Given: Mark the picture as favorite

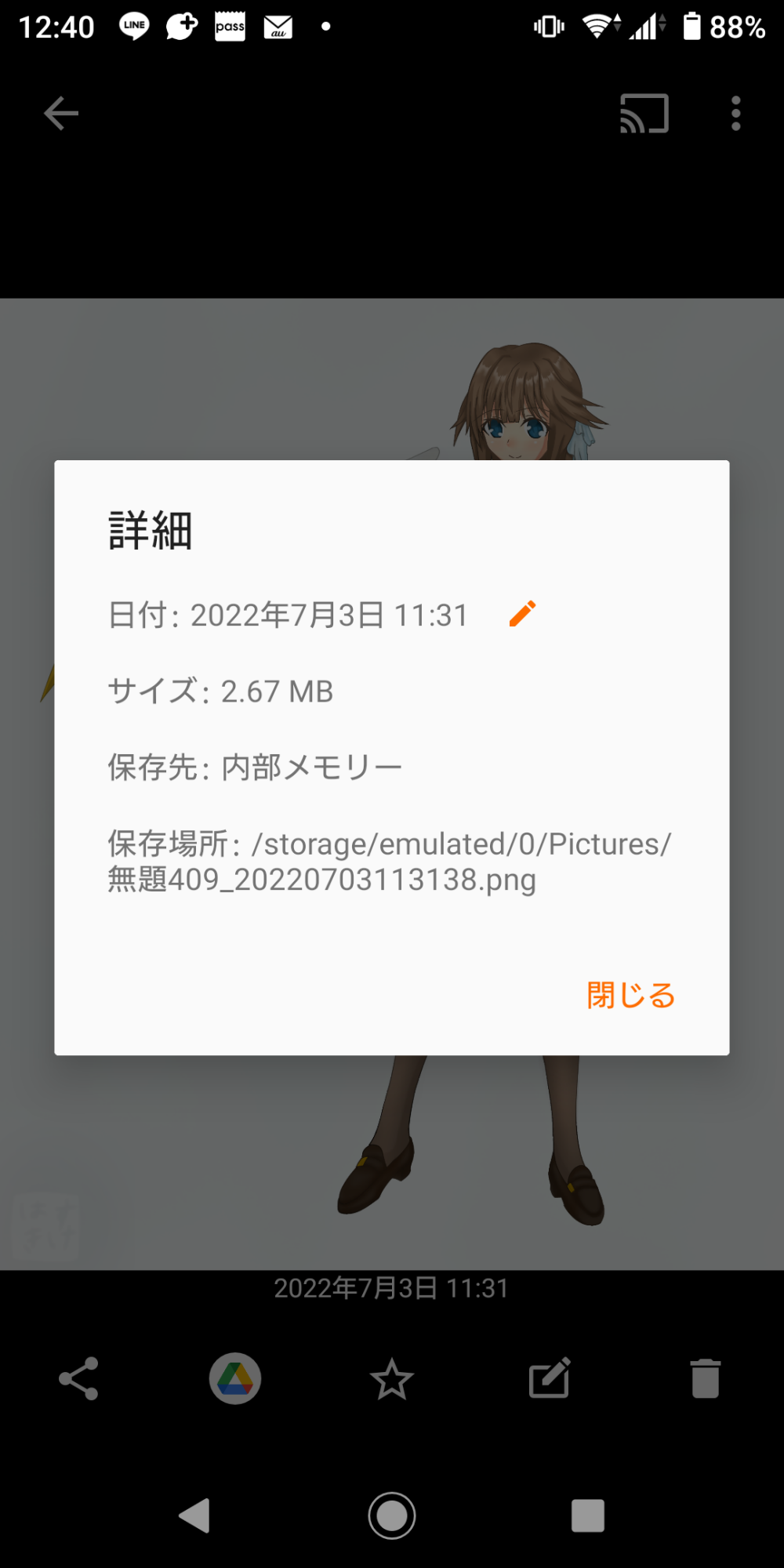Looking at the screenshot, I should click(392, 1379).
